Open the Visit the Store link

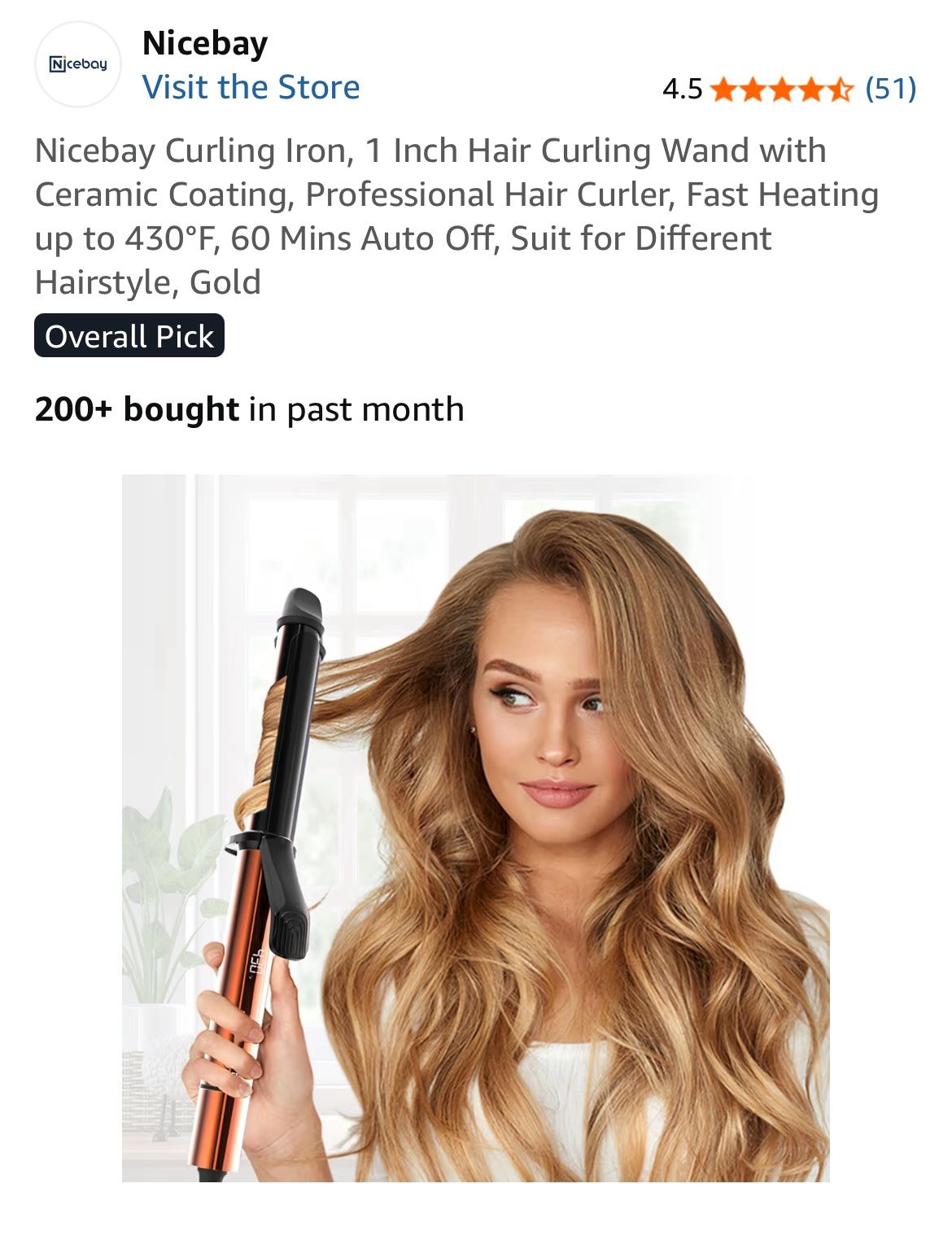(250, 87)
